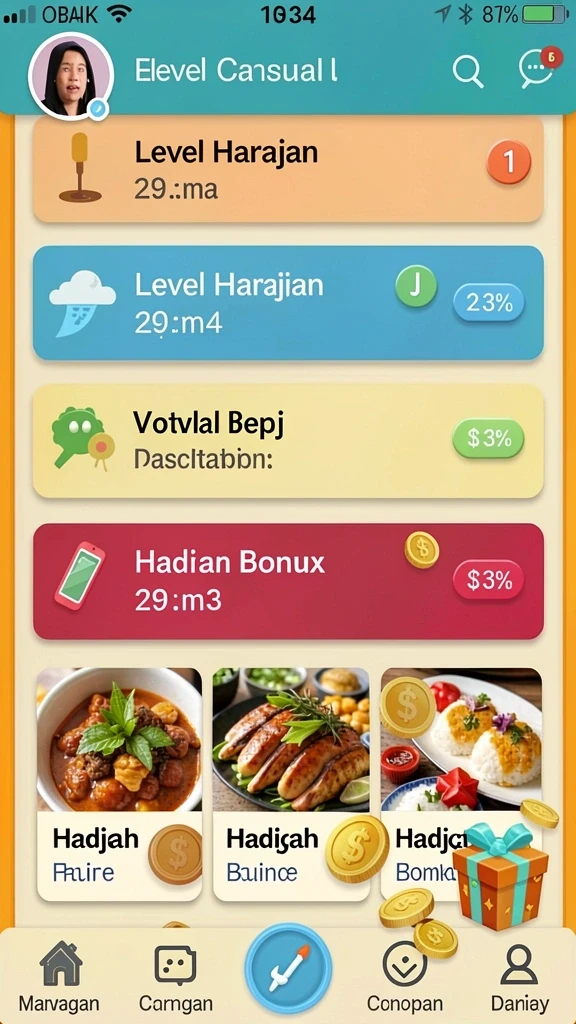576x1024 pixels.
Task: Open the profile avatar photo
Action: 71,76
